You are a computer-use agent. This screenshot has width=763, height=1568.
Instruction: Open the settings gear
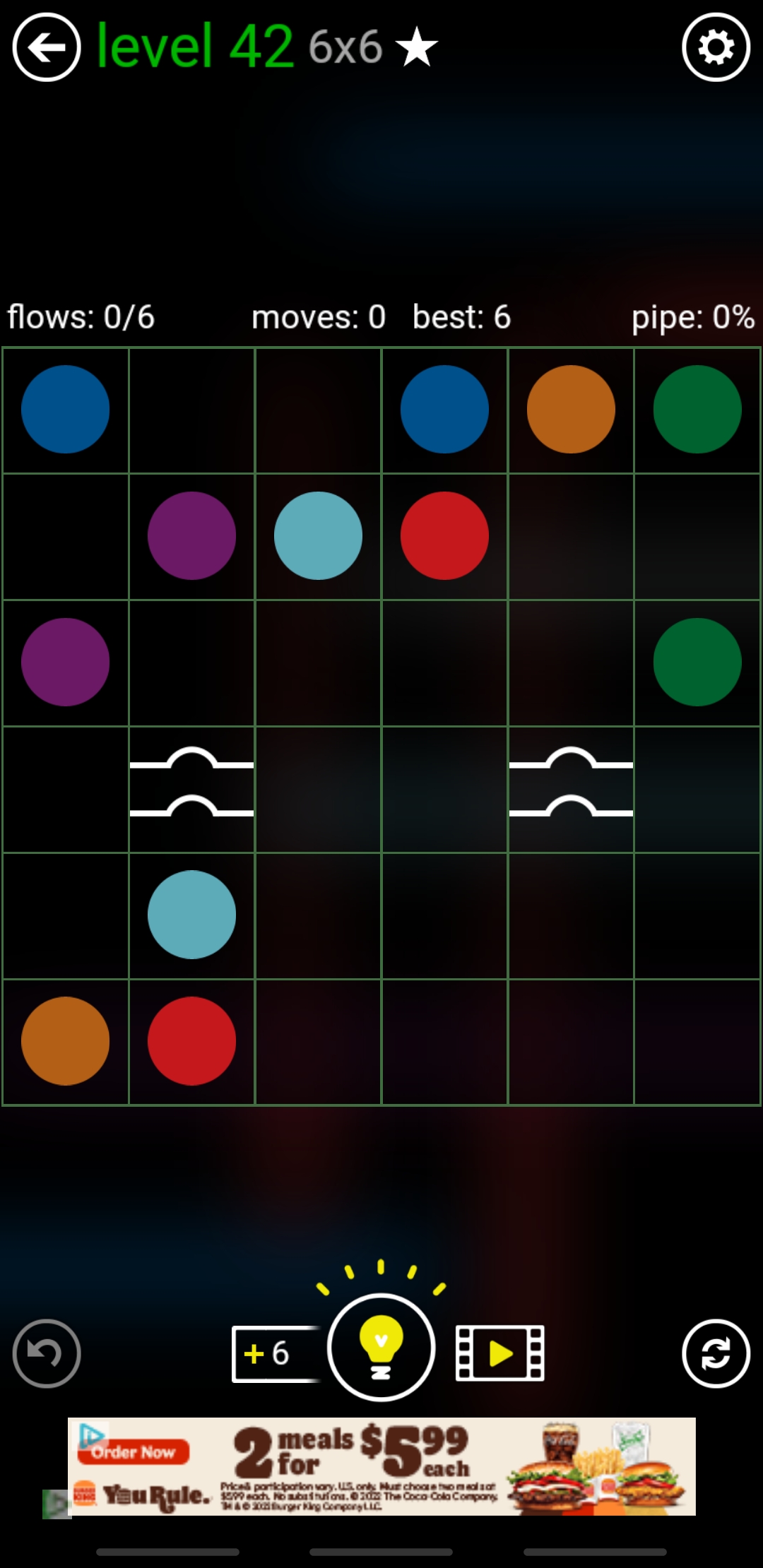[x=716, y=47]
